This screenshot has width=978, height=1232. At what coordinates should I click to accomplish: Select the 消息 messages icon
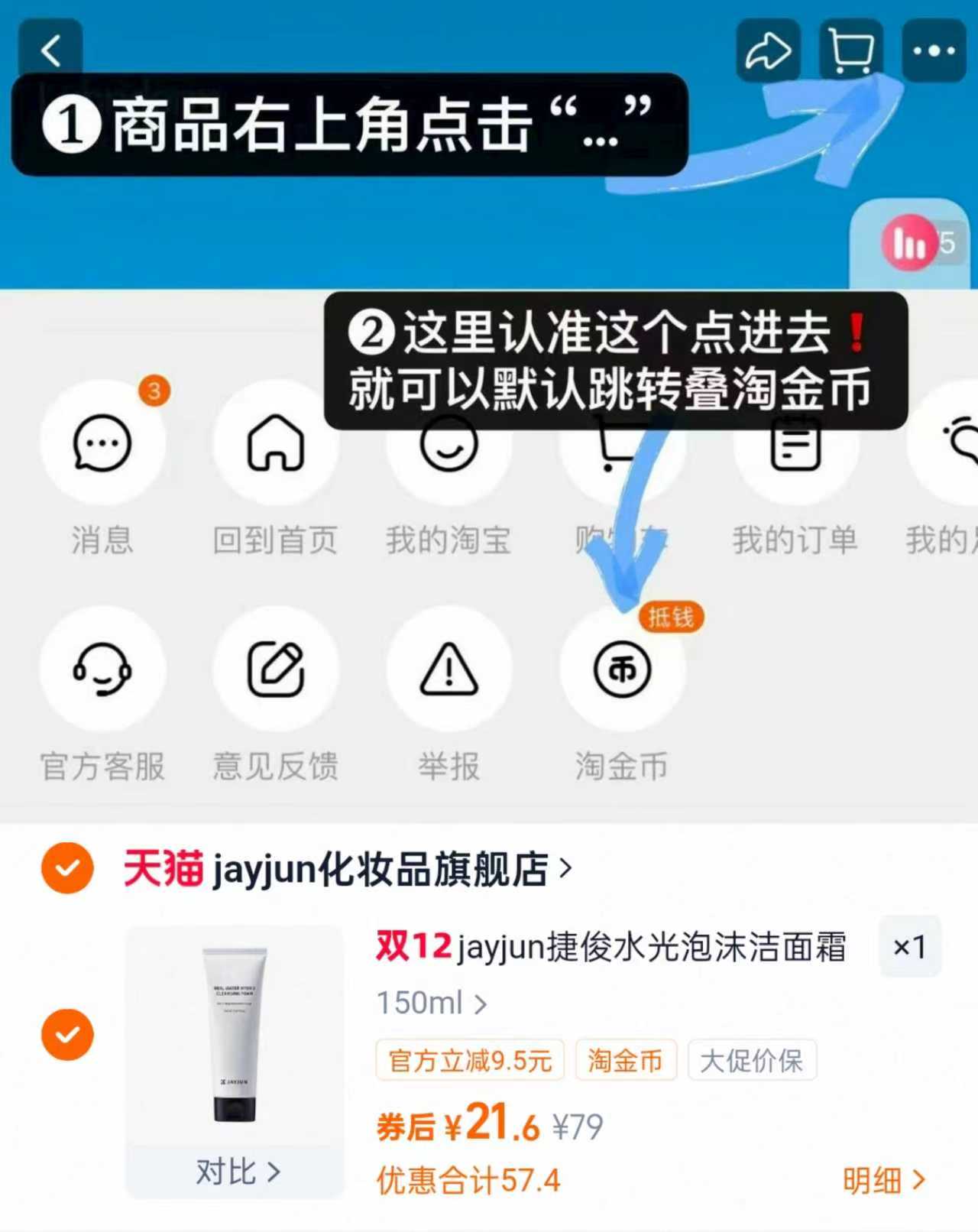click(103, 442)
